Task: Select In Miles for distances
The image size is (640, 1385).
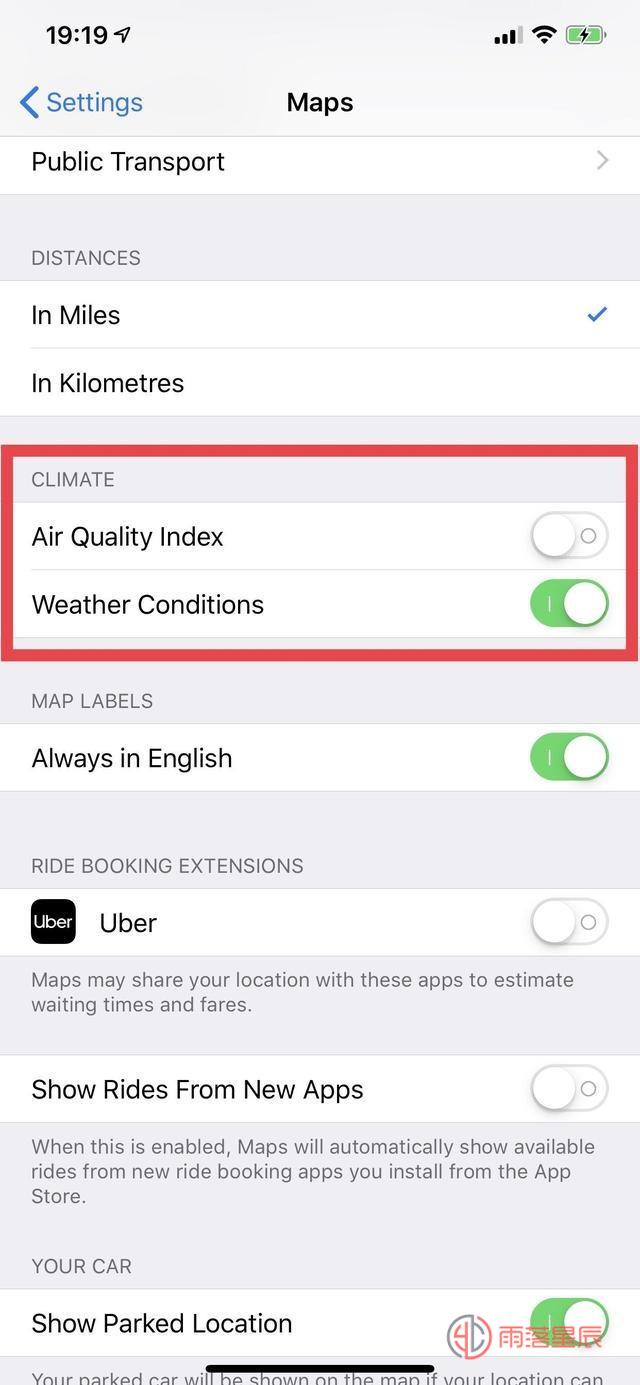Action: pyautogui.click(x=320, y=315)
